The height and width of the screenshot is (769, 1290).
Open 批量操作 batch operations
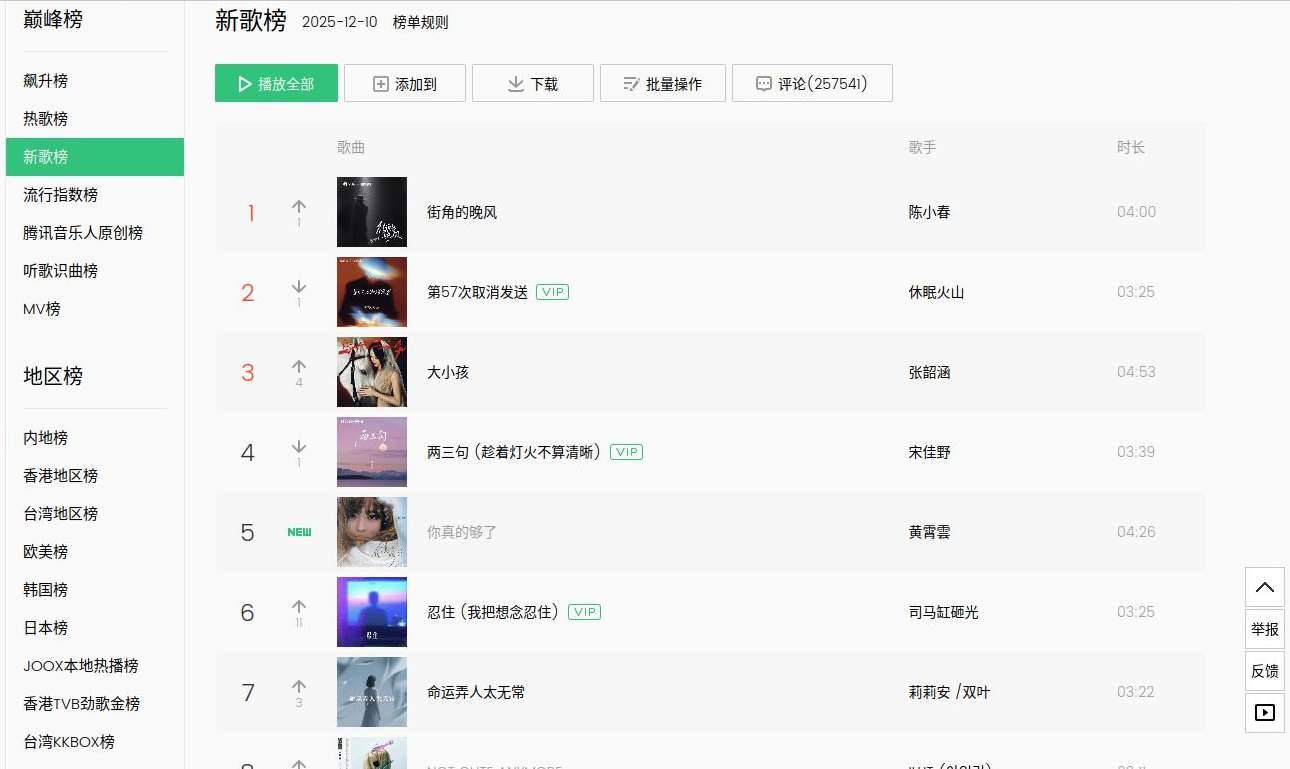coord(662,84)
